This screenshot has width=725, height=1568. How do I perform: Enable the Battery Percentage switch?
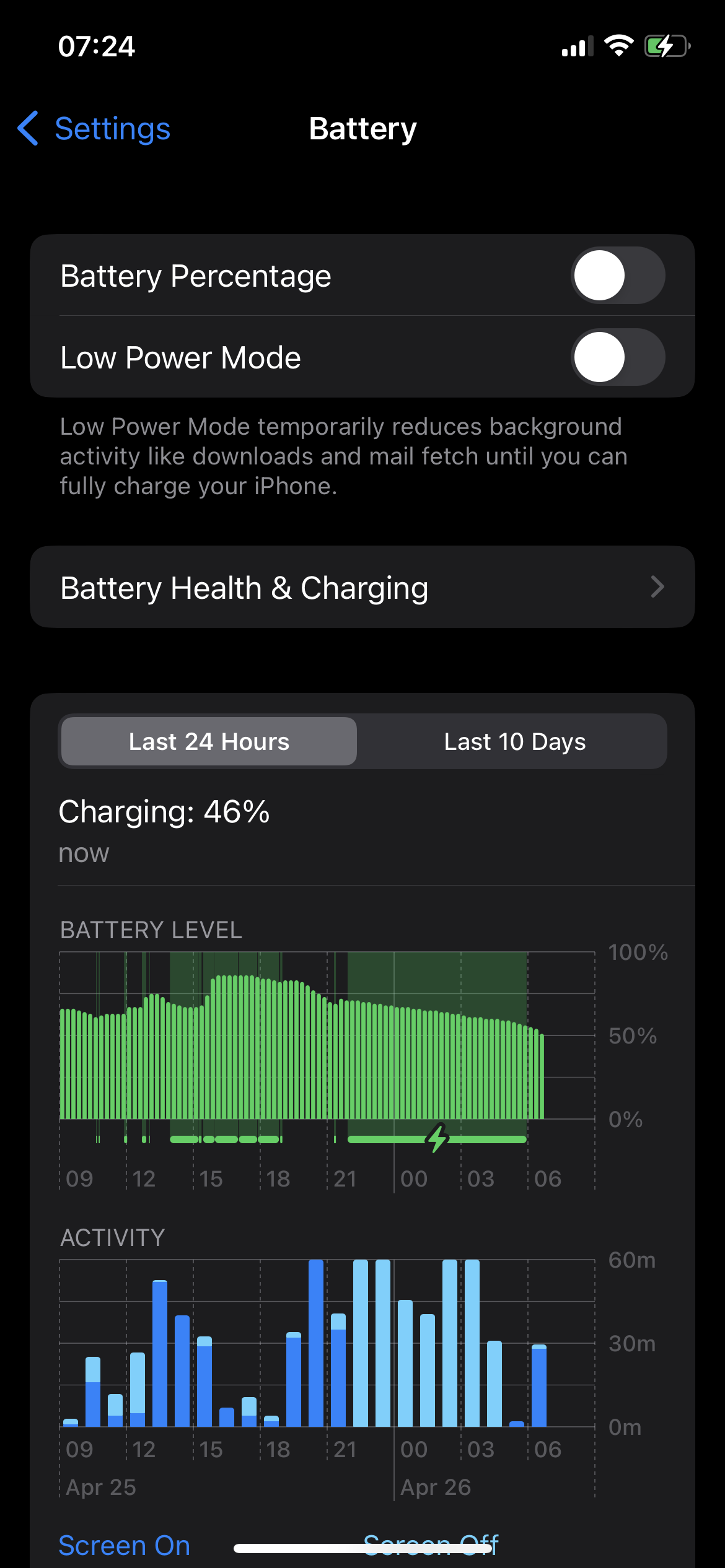pyautogui.click(x=617, y=276)
